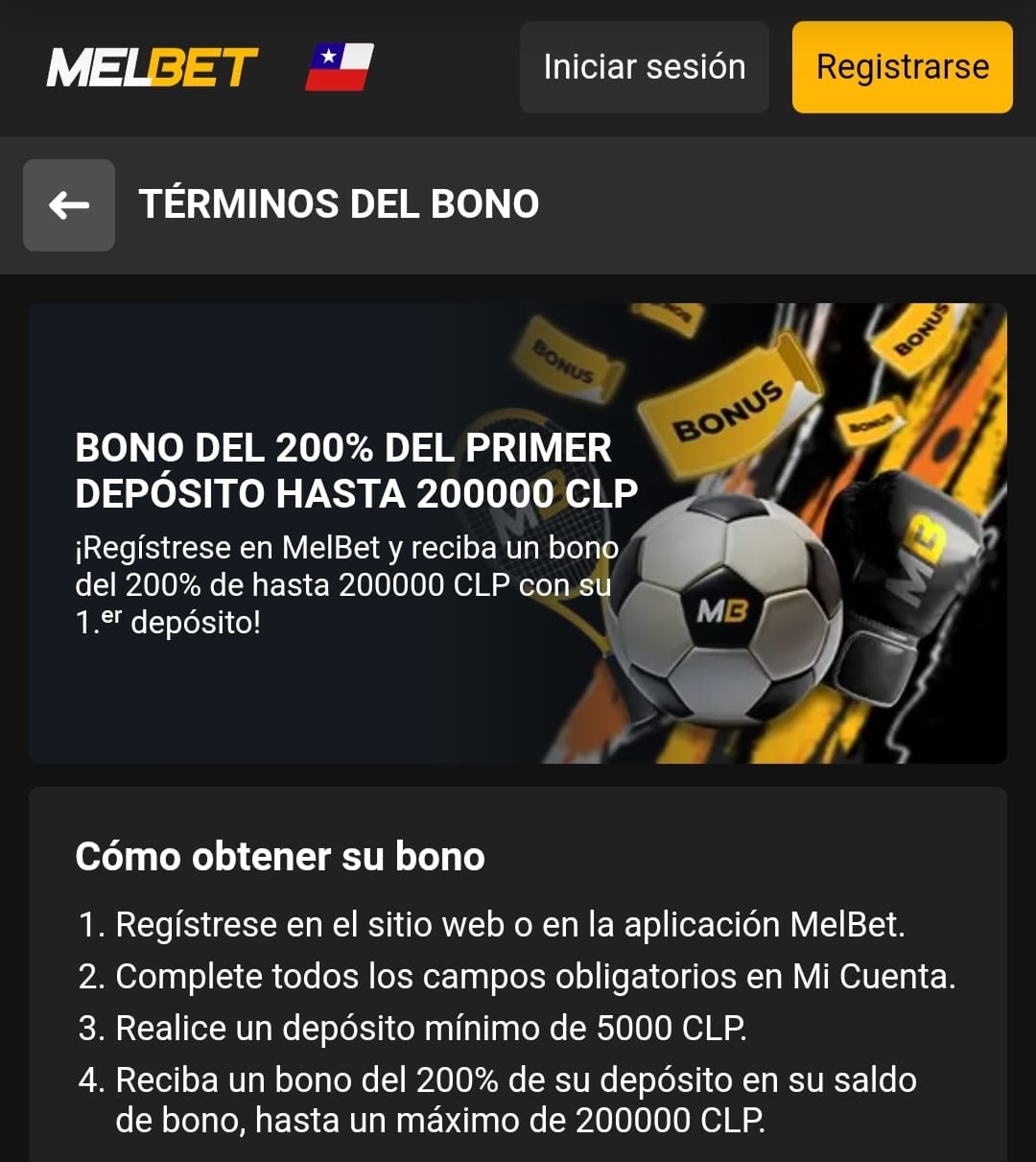This screenshot has width=1036, height=1162.
Task: Tap Iniciar sesión to log in
Action: point(644,67)
